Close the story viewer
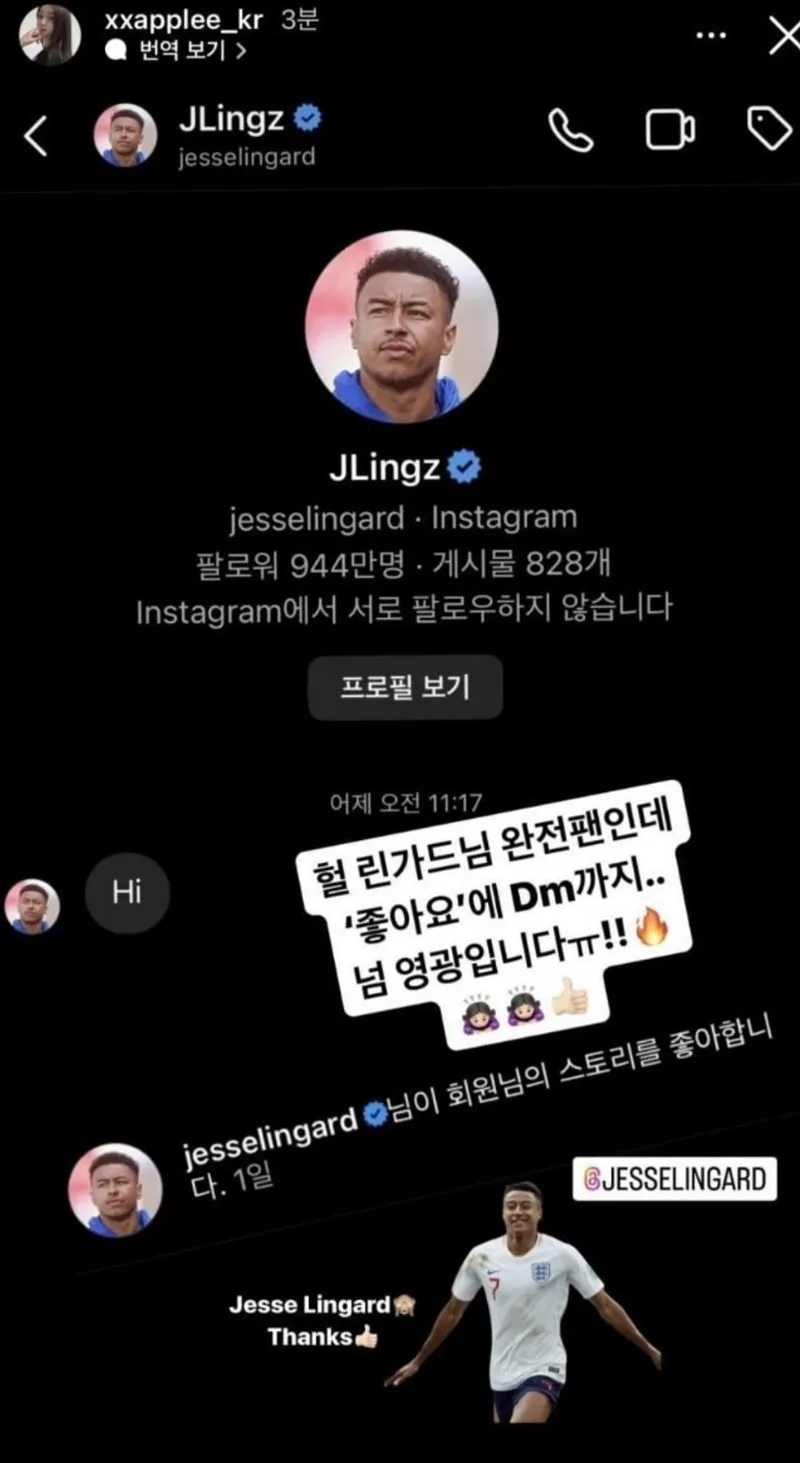The image size is (800, 1463). pyautogui.click(x=781, y=37)
